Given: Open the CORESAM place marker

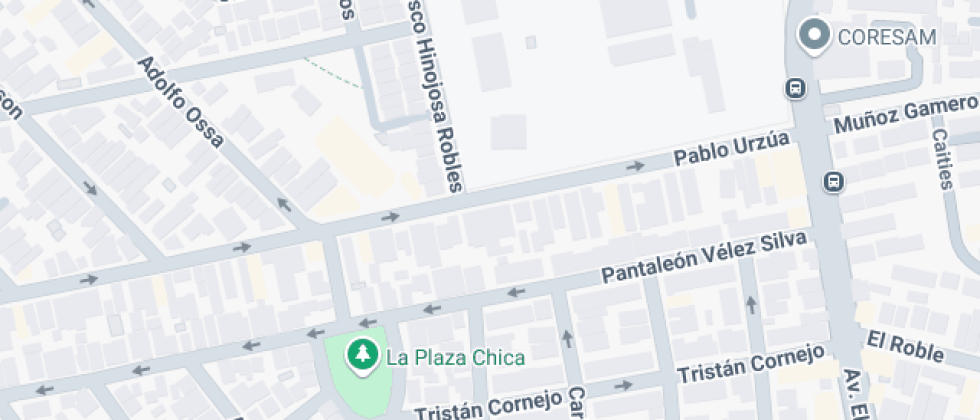Looking at the screenshot, I should (815, 36).
